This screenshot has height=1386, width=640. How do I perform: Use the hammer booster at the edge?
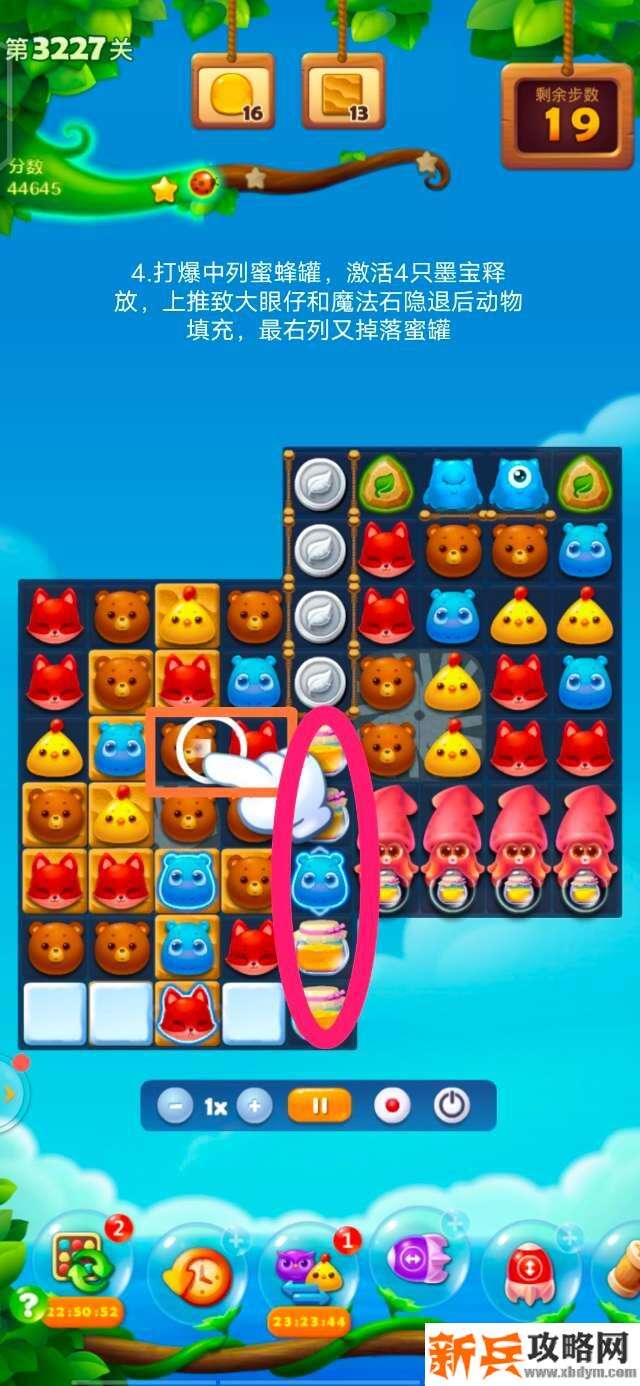click(625, 1268)
